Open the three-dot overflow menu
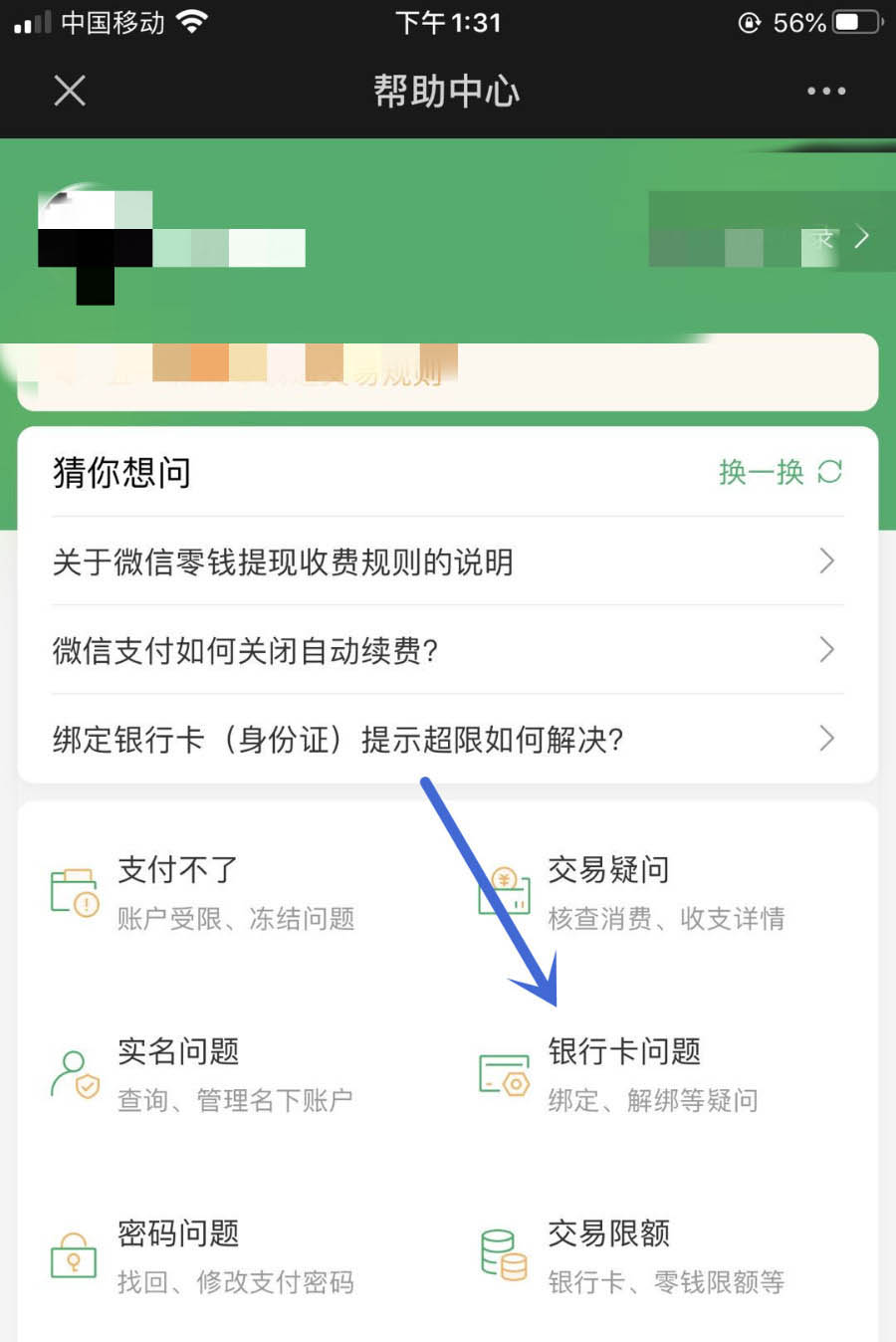Screen dimensions: 896x1342 825,91
